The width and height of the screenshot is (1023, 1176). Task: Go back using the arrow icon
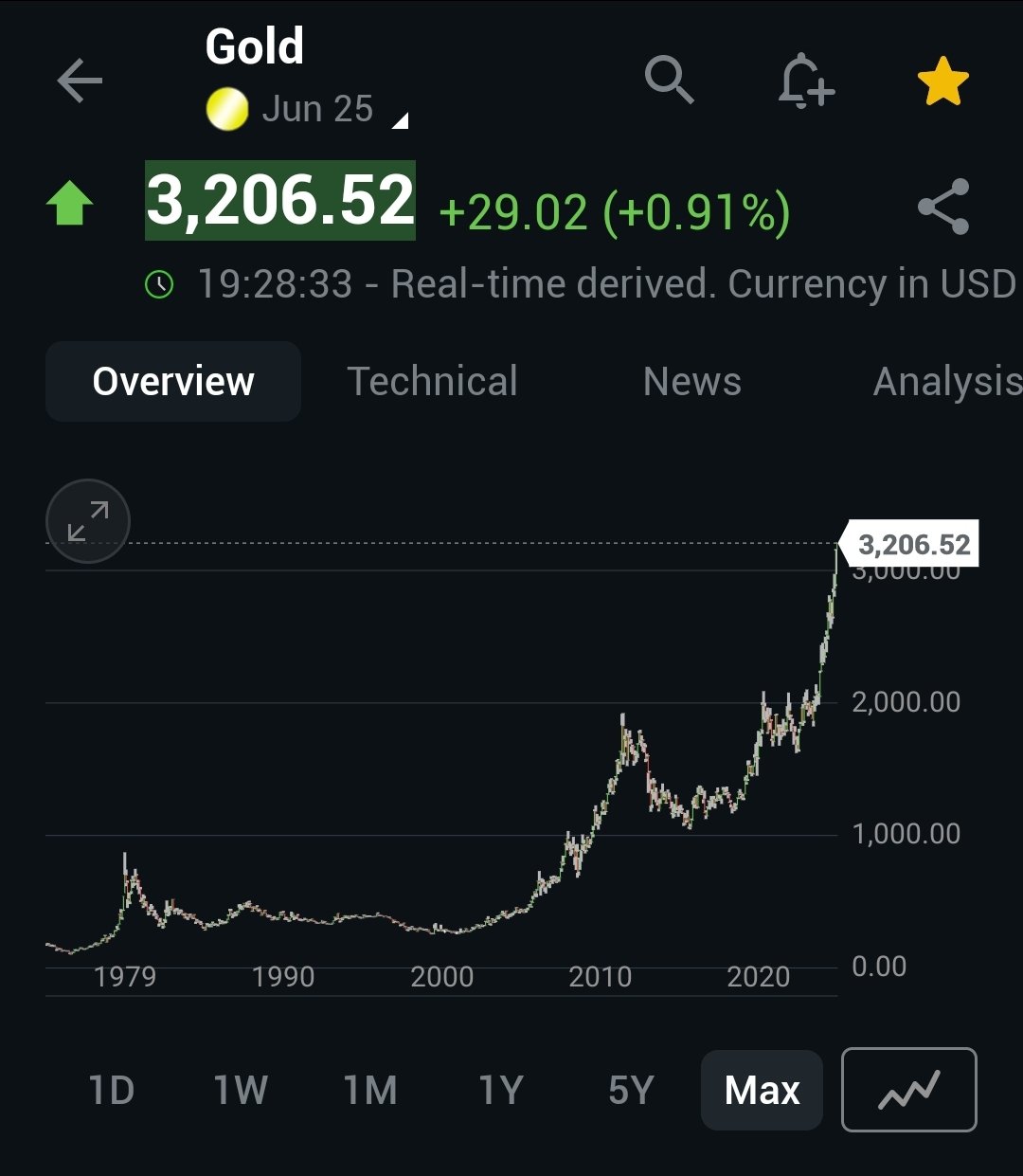pyautogui.click(x=80, y=81)
